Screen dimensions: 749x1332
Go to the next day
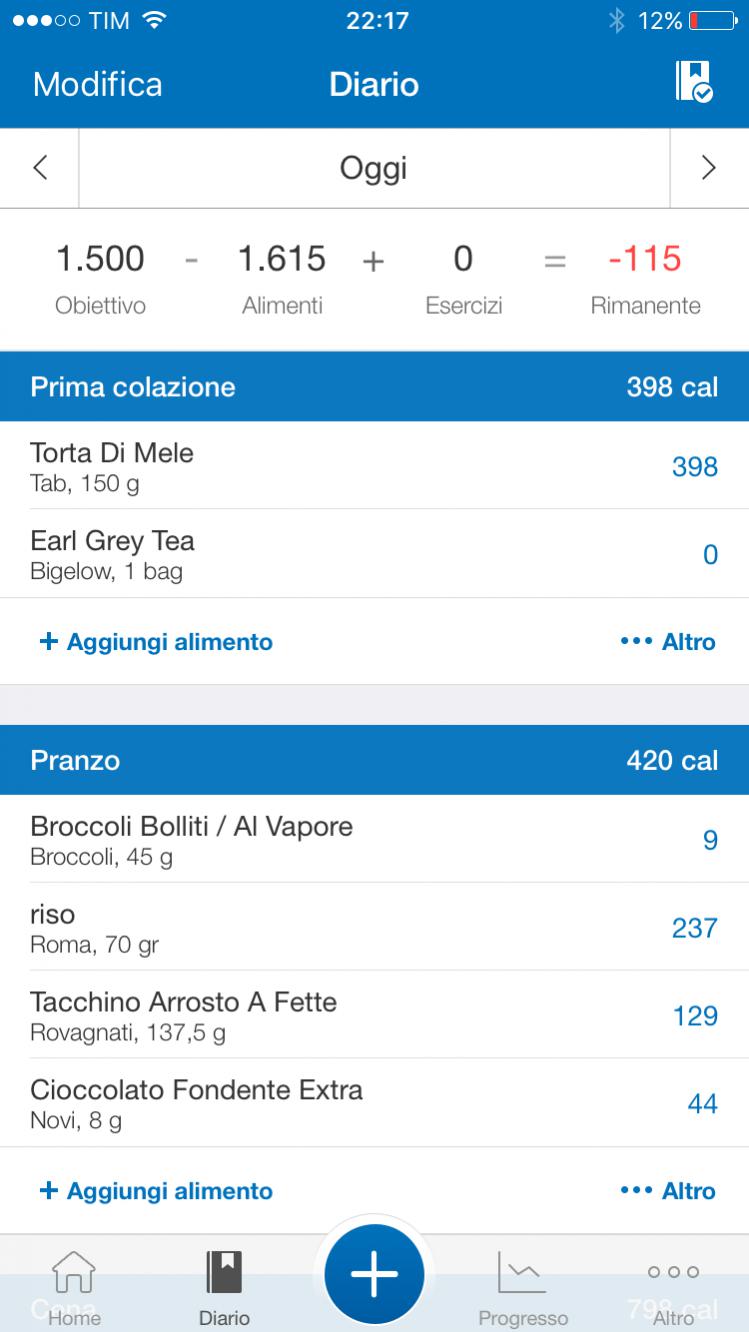coord(708,167)
